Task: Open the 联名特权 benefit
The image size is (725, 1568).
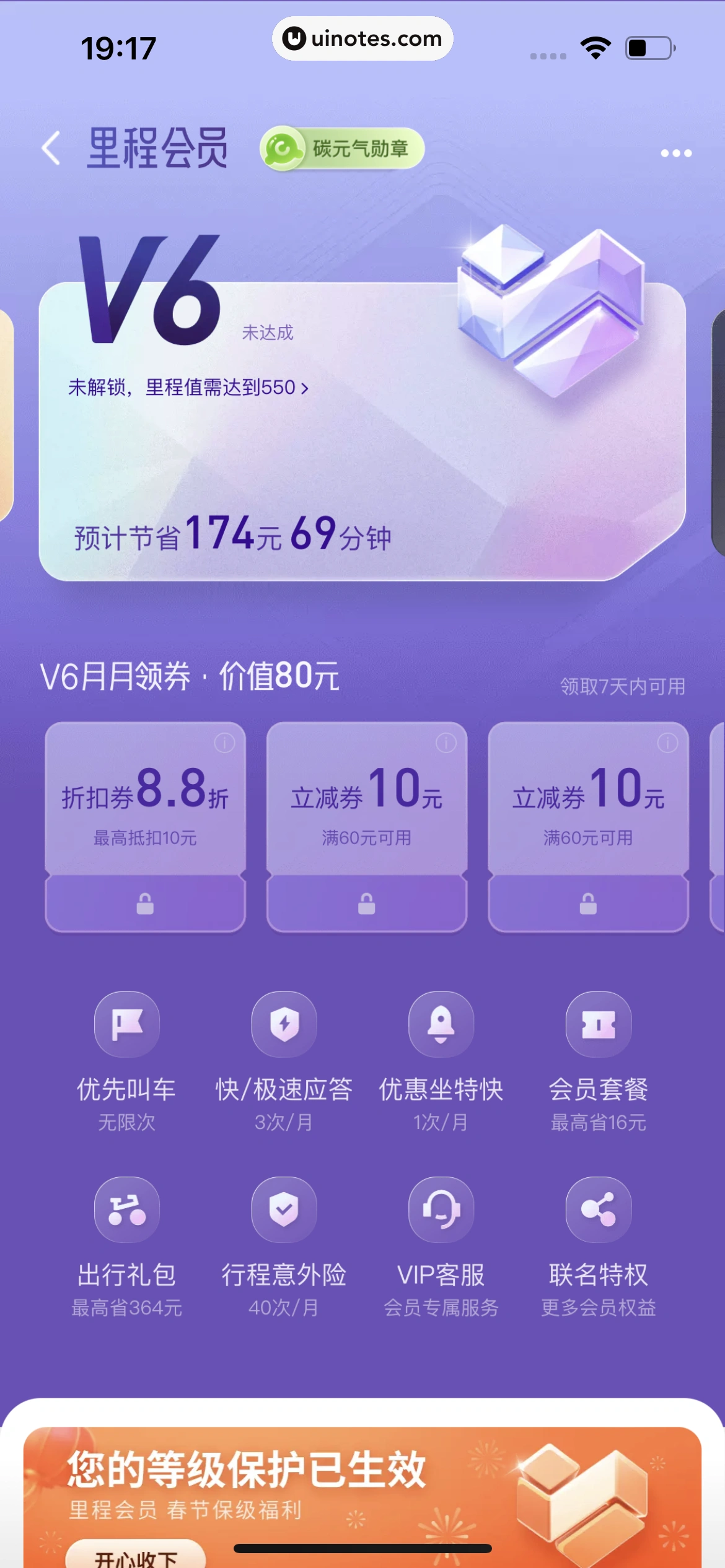Action: (x=598, y=1245)
